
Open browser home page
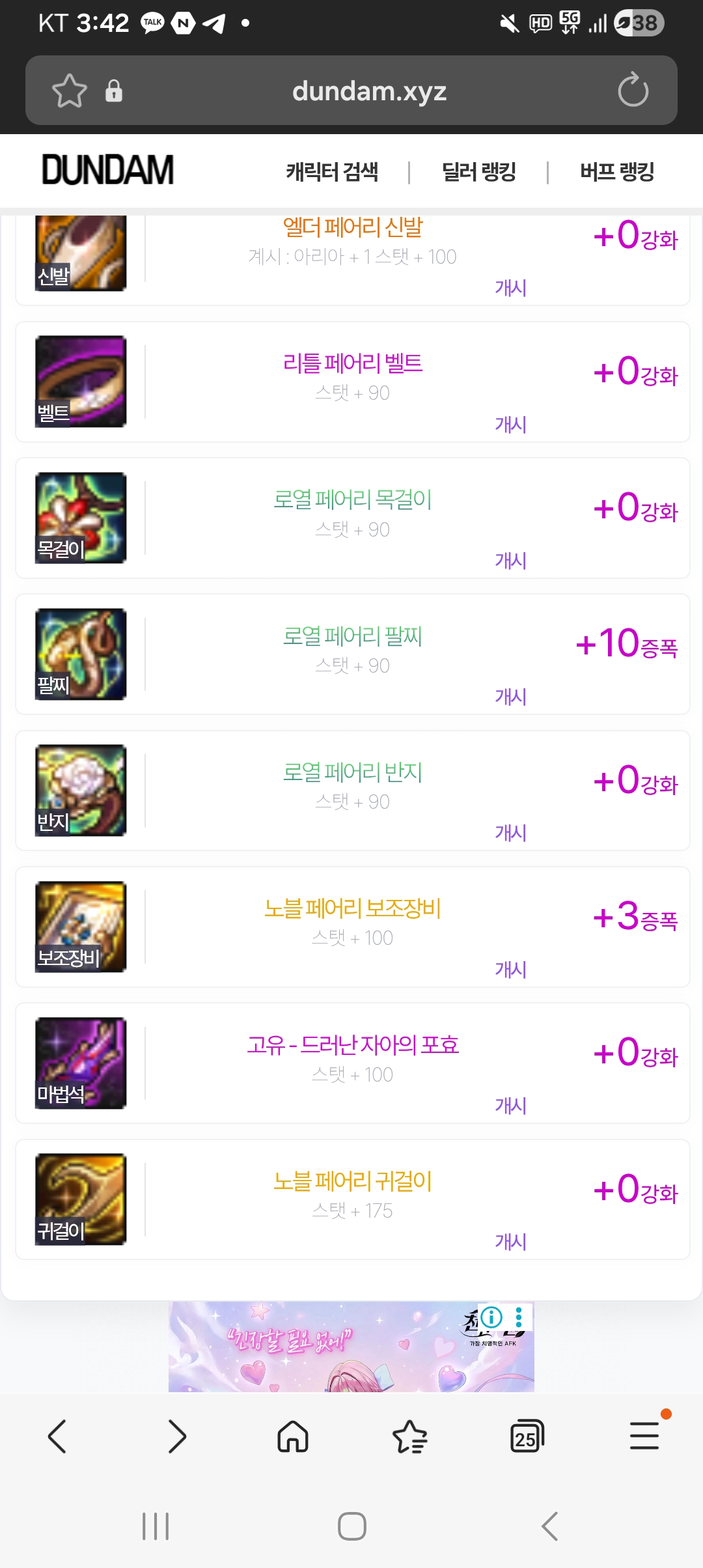click(293, 1436)
